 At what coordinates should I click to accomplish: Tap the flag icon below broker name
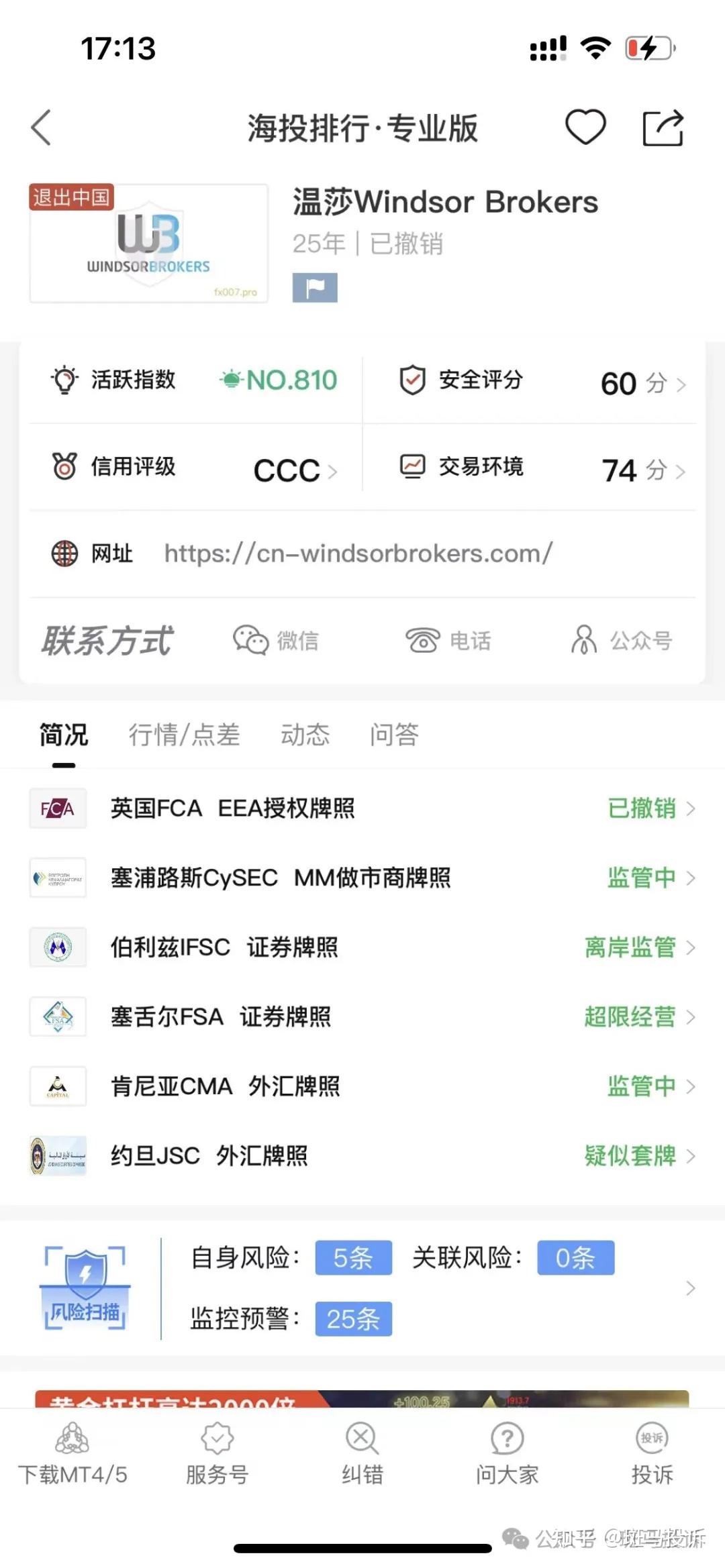click(x=314, y=287)
